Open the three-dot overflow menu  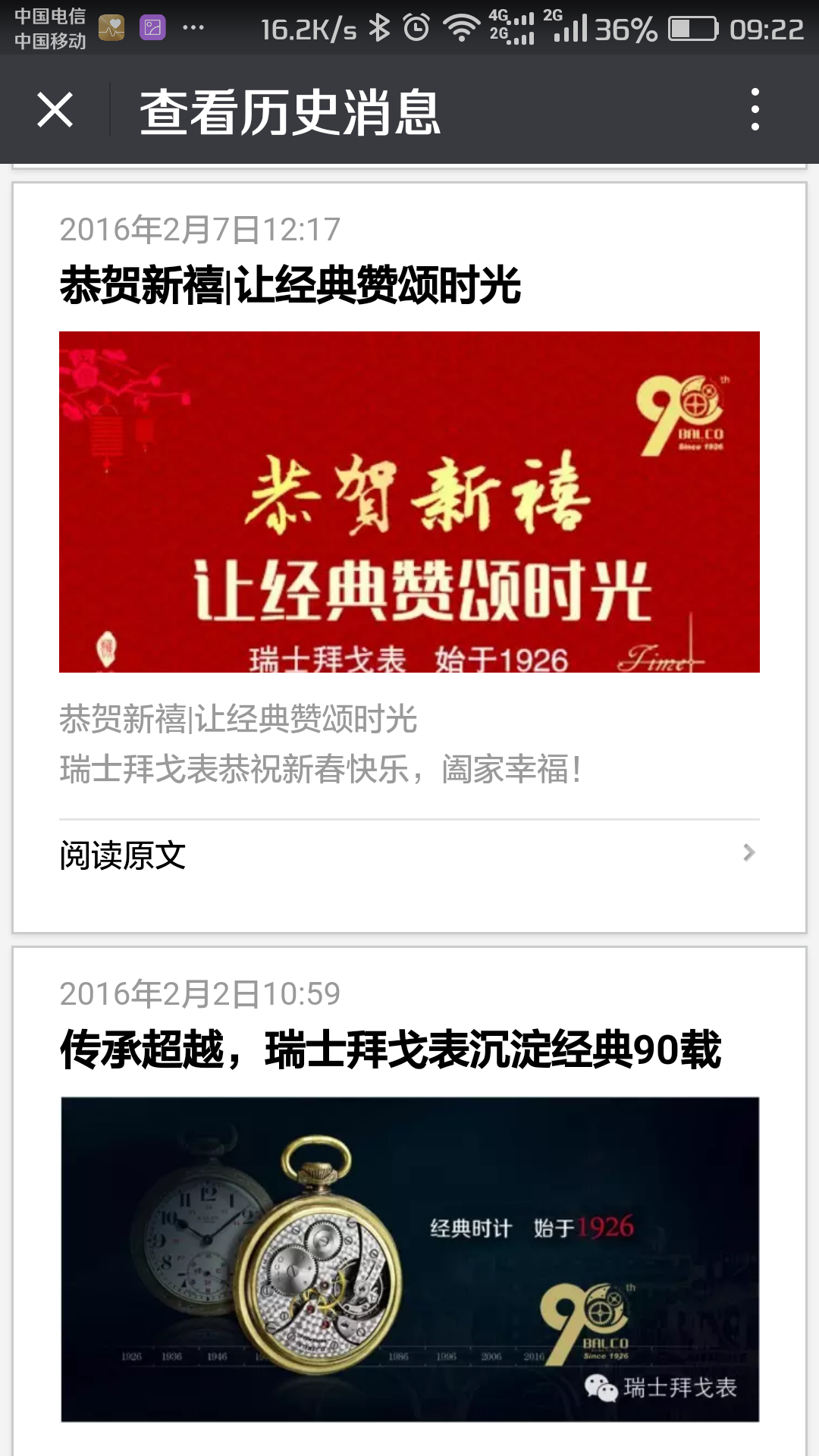tap(755, 110)
